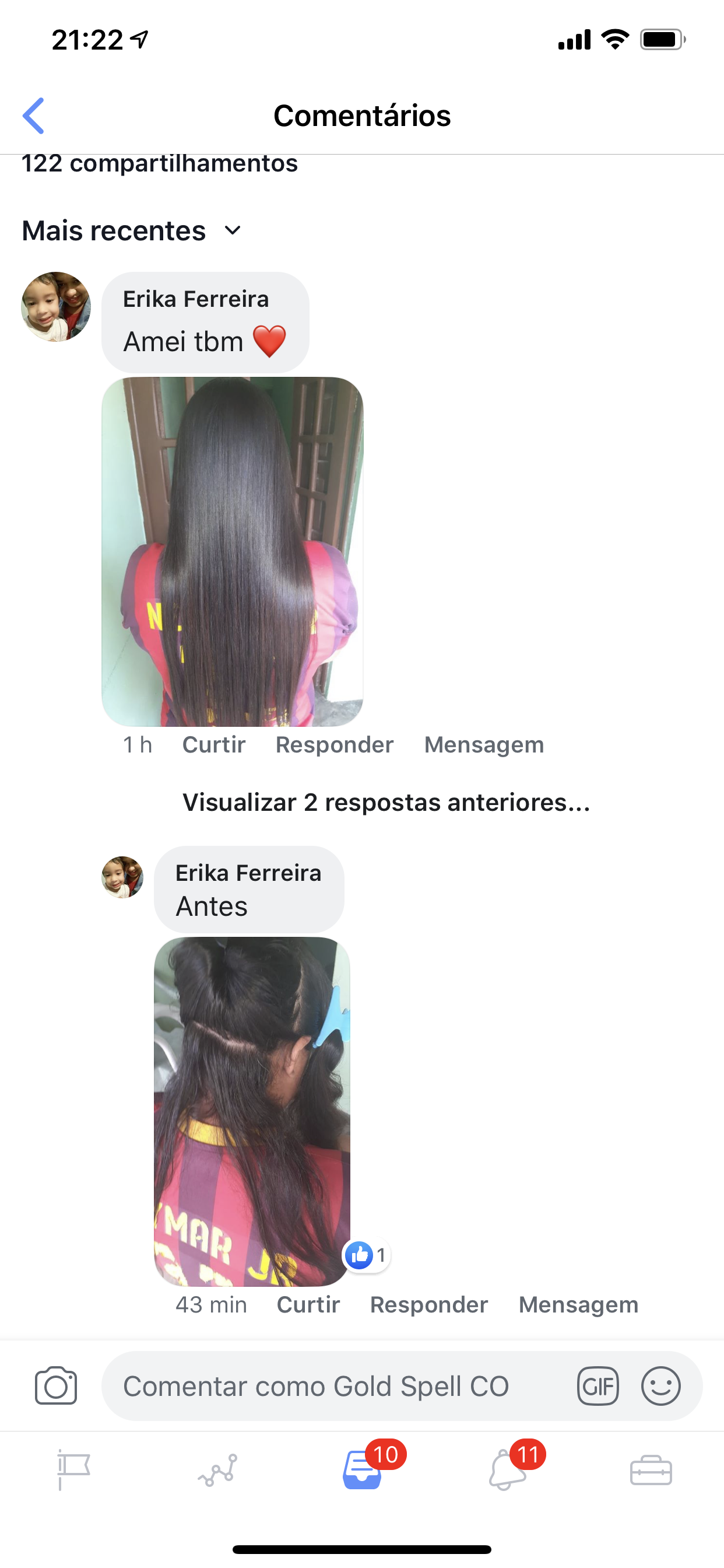Tap Mensagem under the 'Amei tbm' comment
The image size is (724, 1568).
[484, 744]
